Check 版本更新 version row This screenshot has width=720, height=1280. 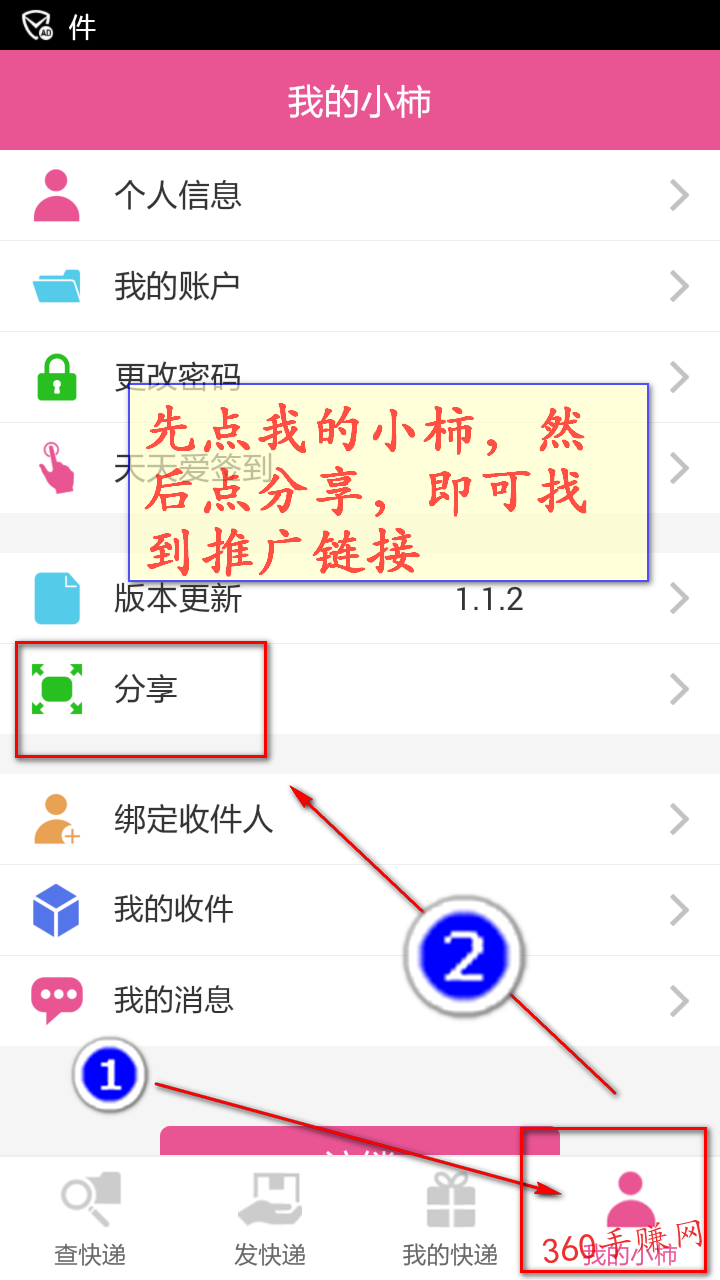pos(360,598)
